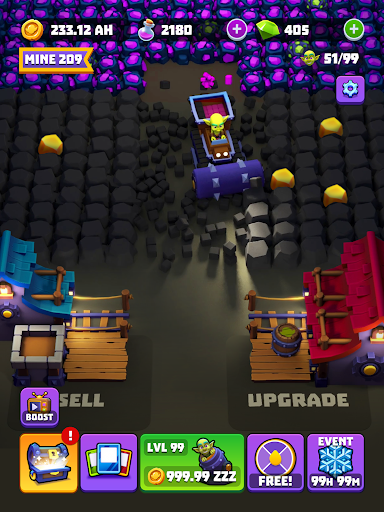The height and width of the screenshot is (512, 384).
Task: Open the settings gear
Action: 350,89
